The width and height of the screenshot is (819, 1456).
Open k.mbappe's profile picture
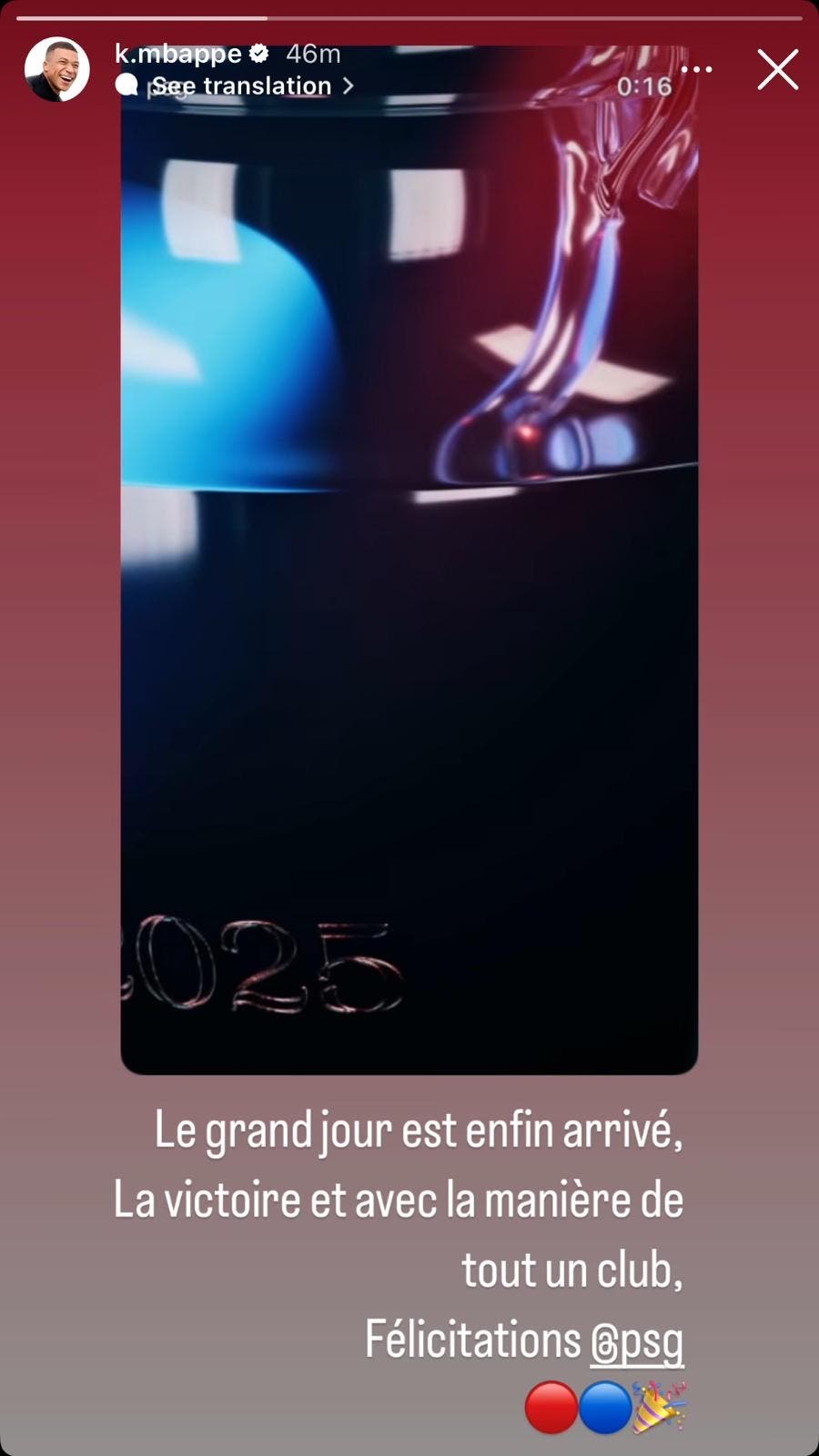point(56,70)
